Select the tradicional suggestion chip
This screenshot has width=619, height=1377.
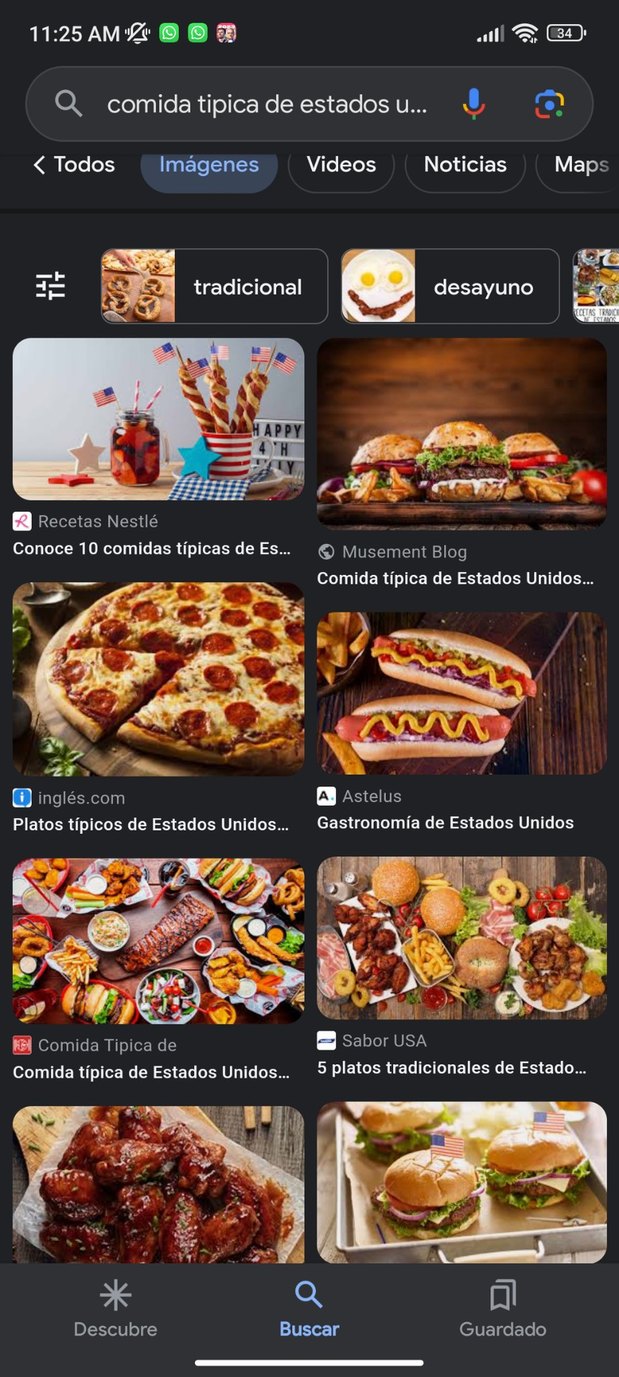tap(214, 287)
